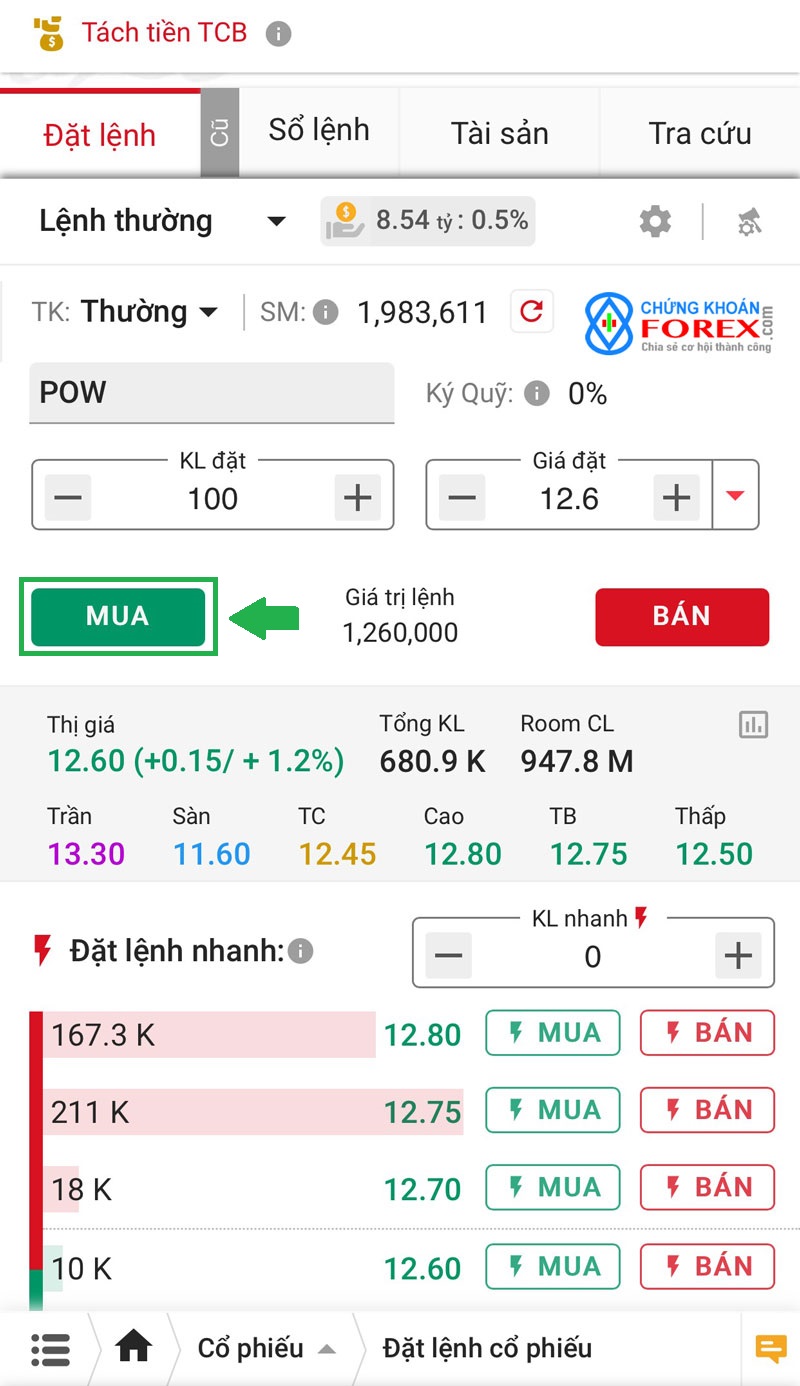The height and width of the screenshot is (1386, 800).
Task: Refresh the buying power value
Action: pyautogui.click(x=532, y=312)
